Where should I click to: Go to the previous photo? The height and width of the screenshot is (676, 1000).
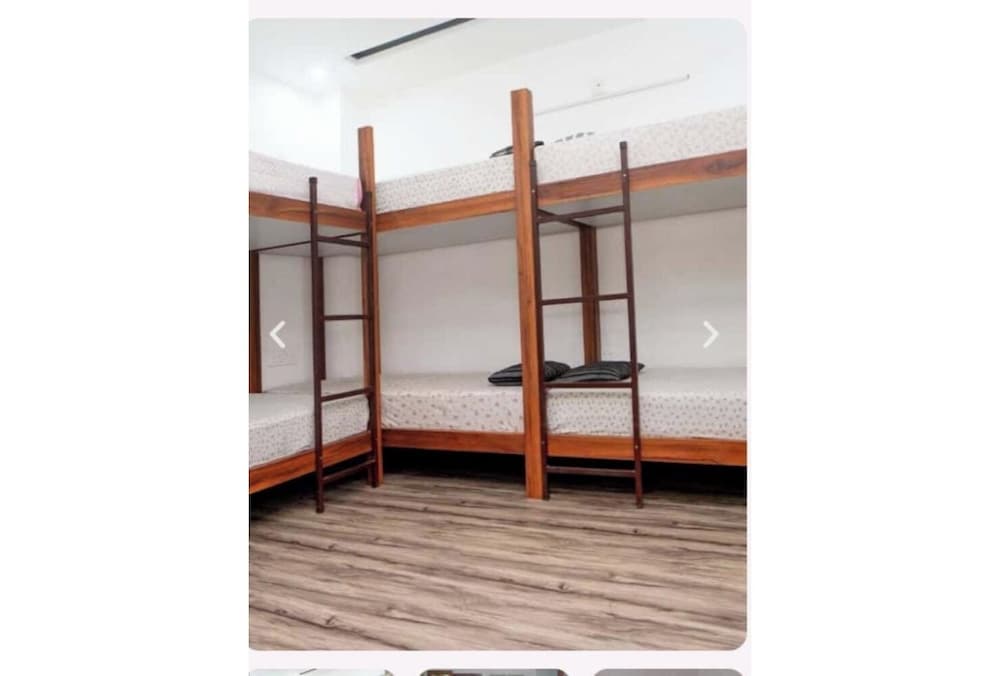point(278,334)
